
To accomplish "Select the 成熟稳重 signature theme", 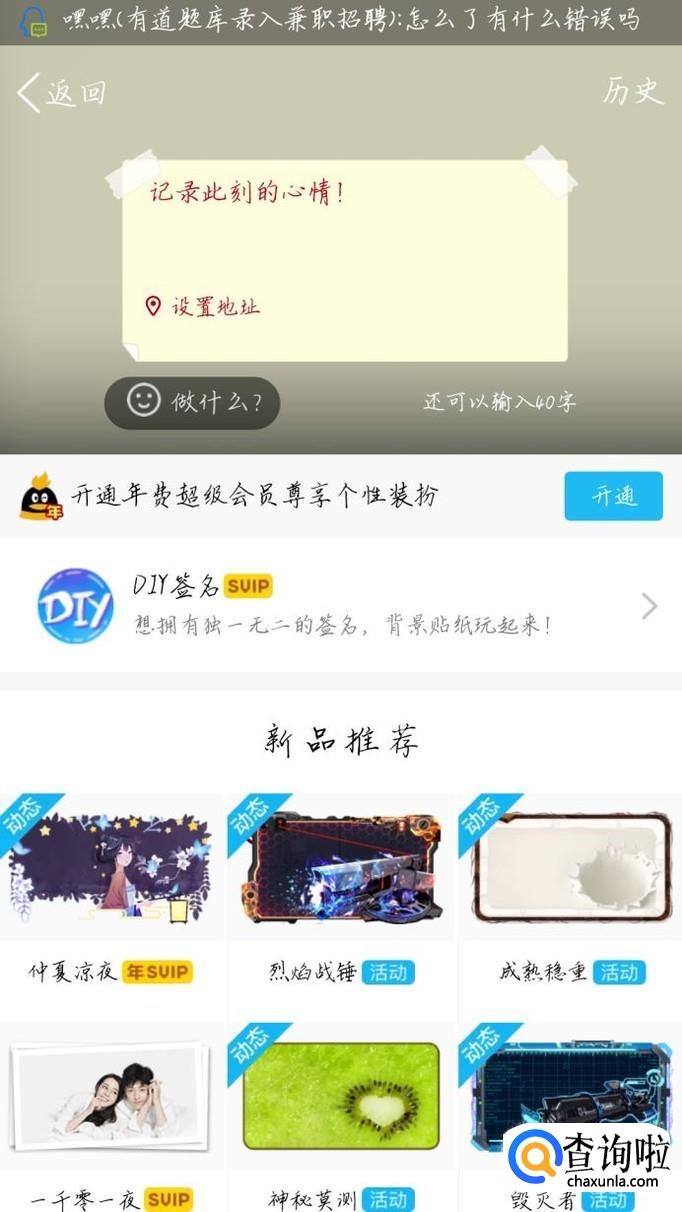I will point(571,866).
